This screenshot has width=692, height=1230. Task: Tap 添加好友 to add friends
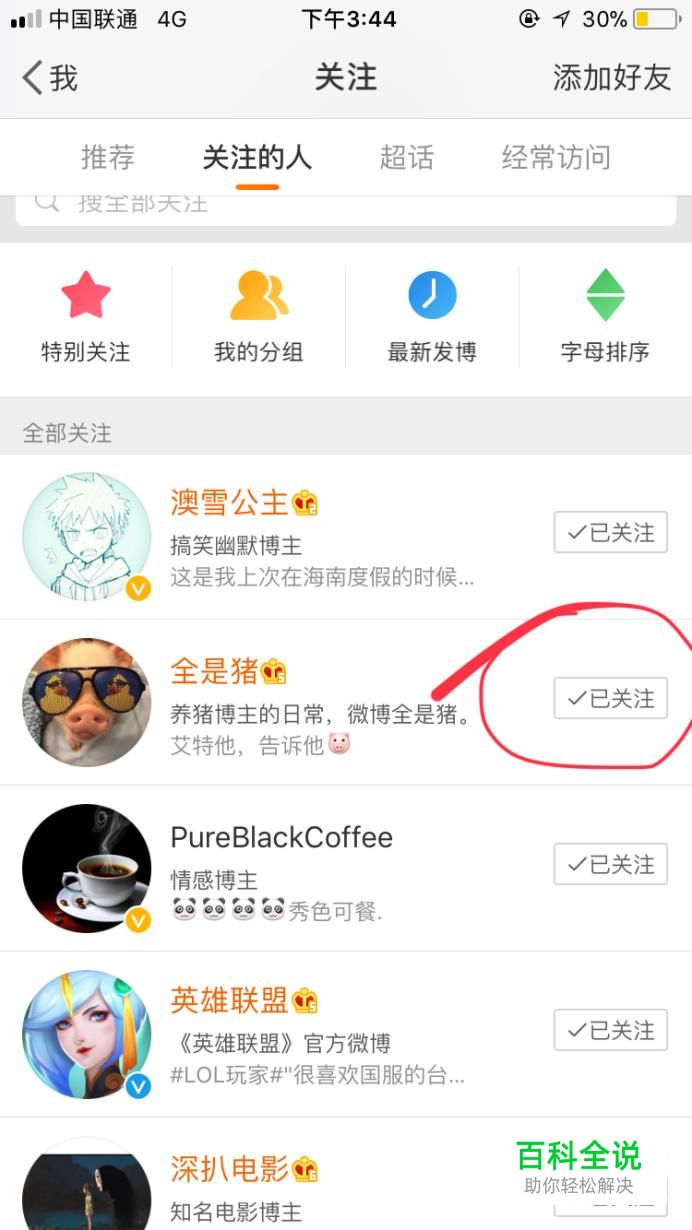click(x=612, y=78)
